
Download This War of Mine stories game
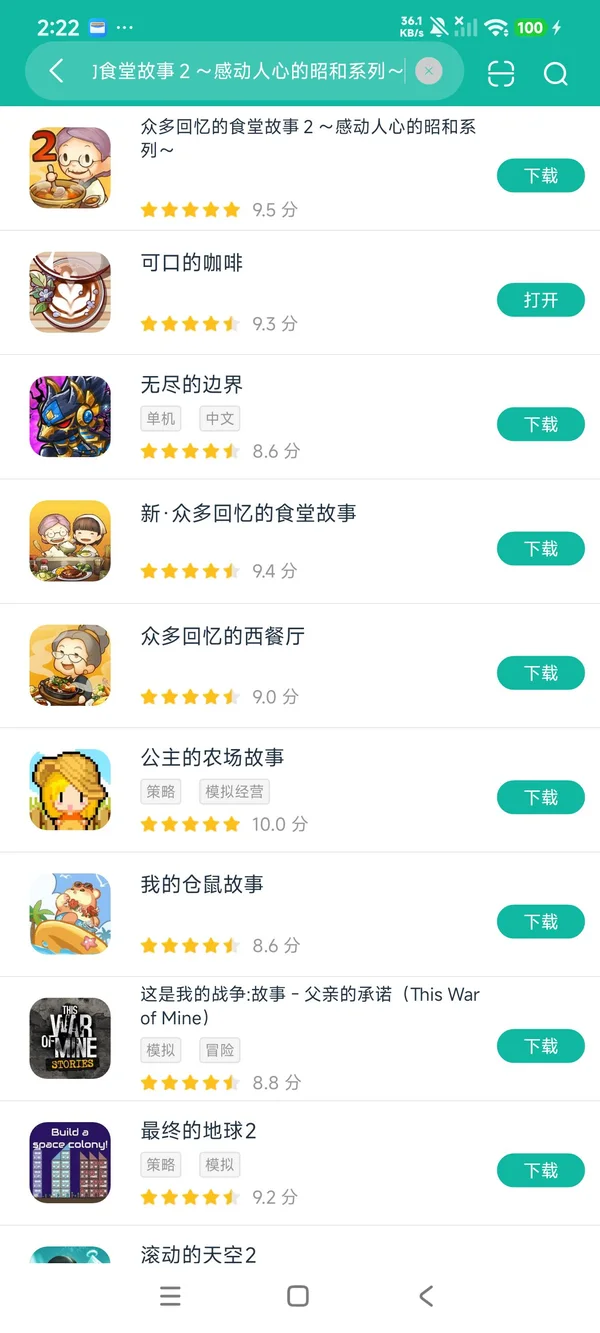[x=540, y=1046]
